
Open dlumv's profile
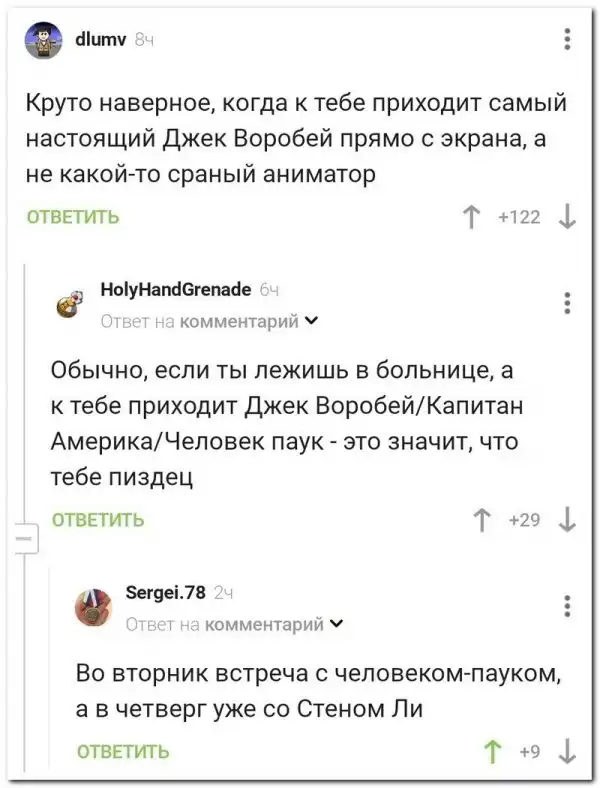(x=99, y=40)
